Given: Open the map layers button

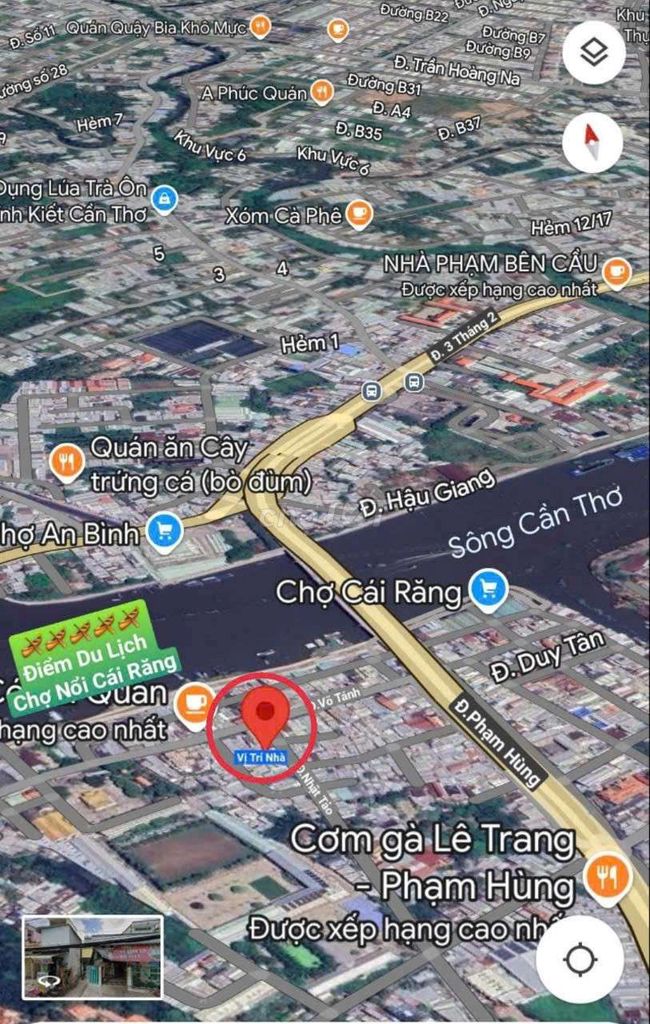Looking at the screenshot, I should click(x=593, y=52).
